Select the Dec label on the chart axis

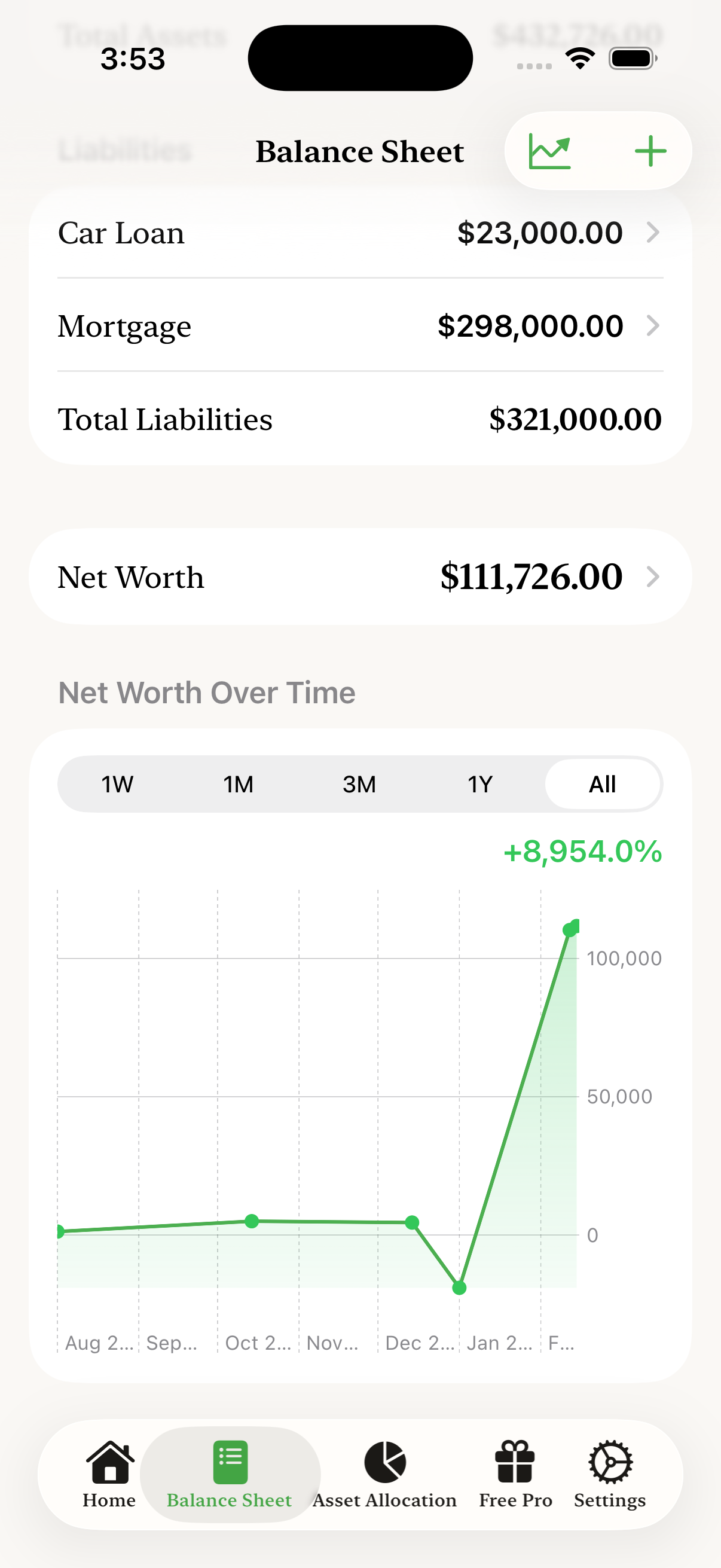pos(420,1343)
